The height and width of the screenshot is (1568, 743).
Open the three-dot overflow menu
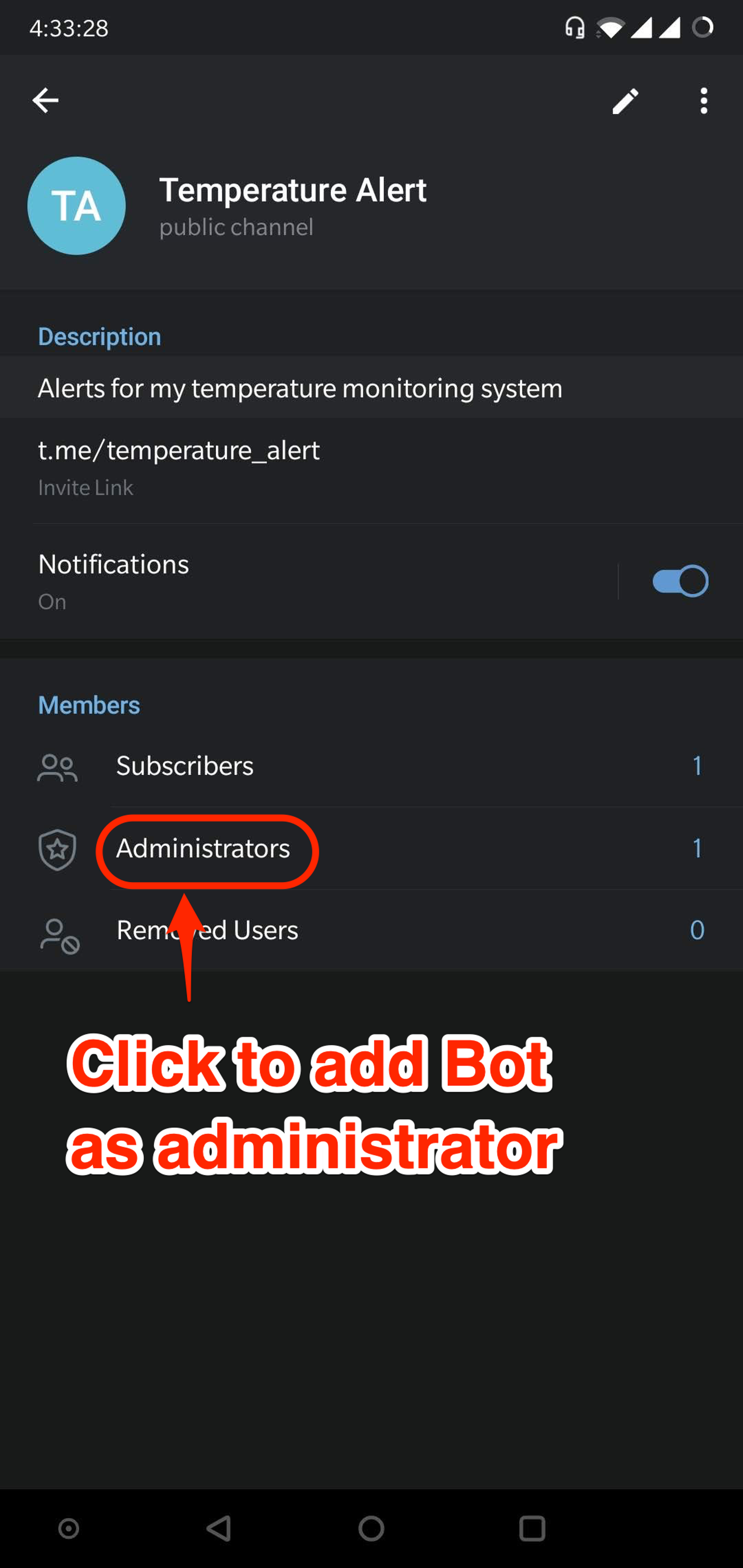[703, 101]
